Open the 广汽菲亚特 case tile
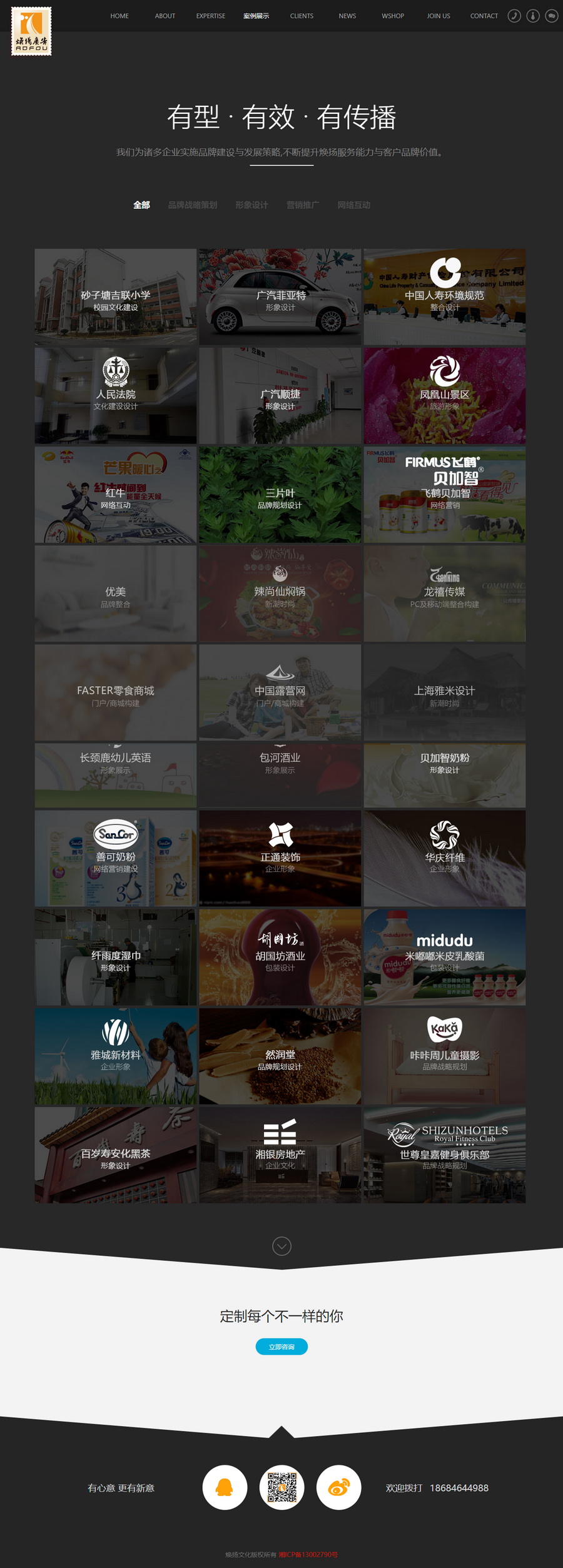 [x=280, y=297]
